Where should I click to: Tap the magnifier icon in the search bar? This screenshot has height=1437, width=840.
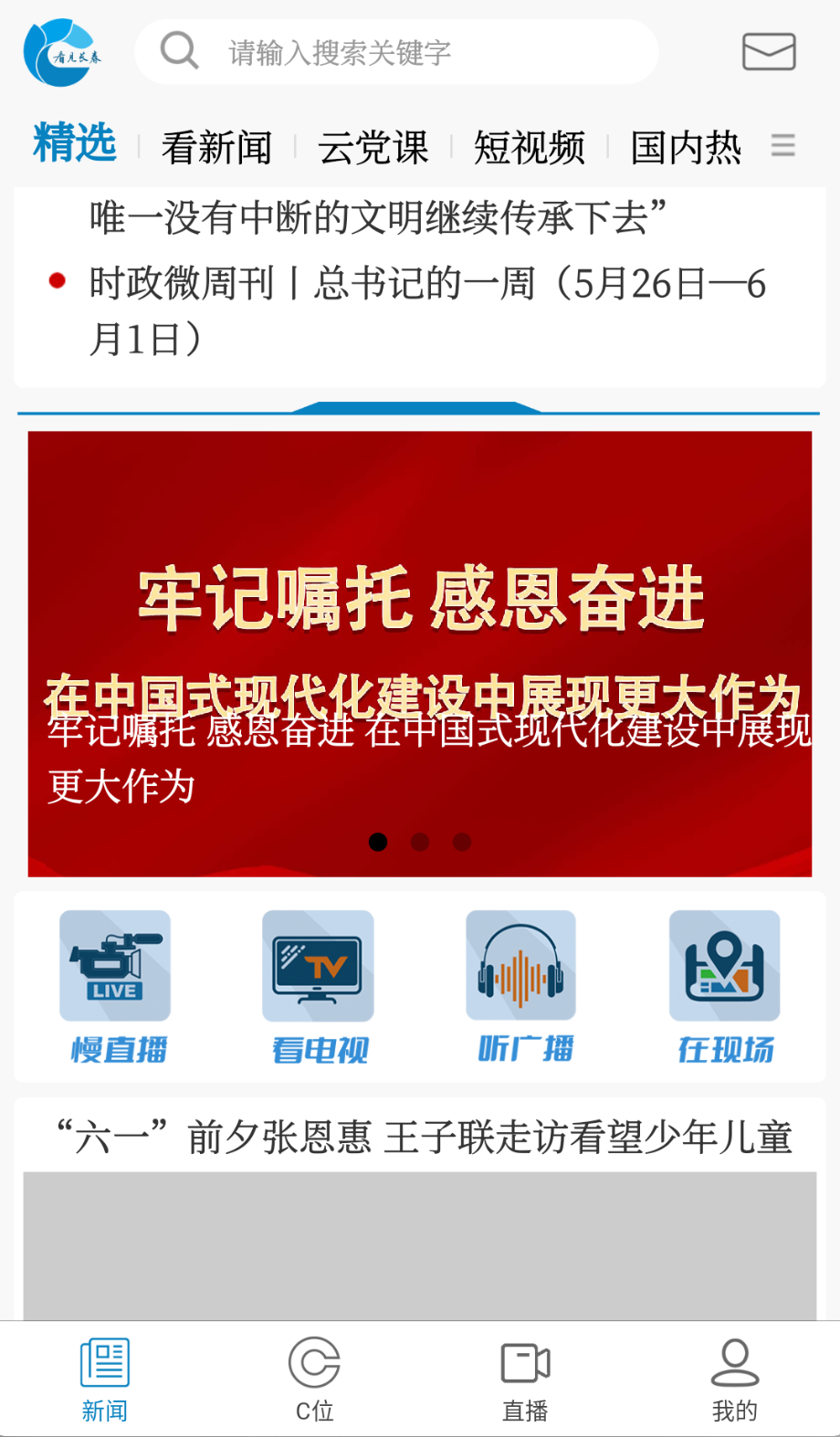point(180,51)
